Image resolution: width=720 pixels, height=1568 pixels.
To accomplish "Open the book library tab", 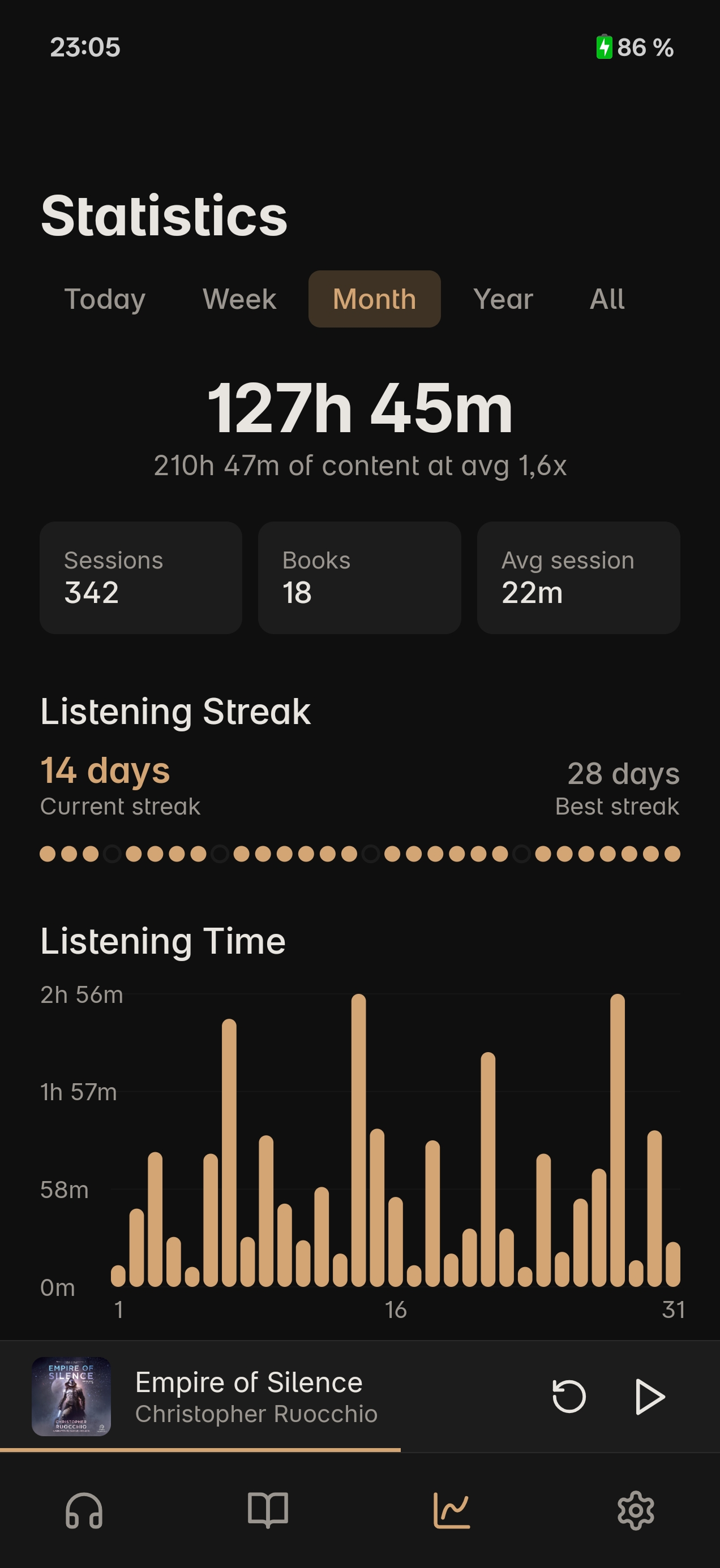I will coord(268,1510).
